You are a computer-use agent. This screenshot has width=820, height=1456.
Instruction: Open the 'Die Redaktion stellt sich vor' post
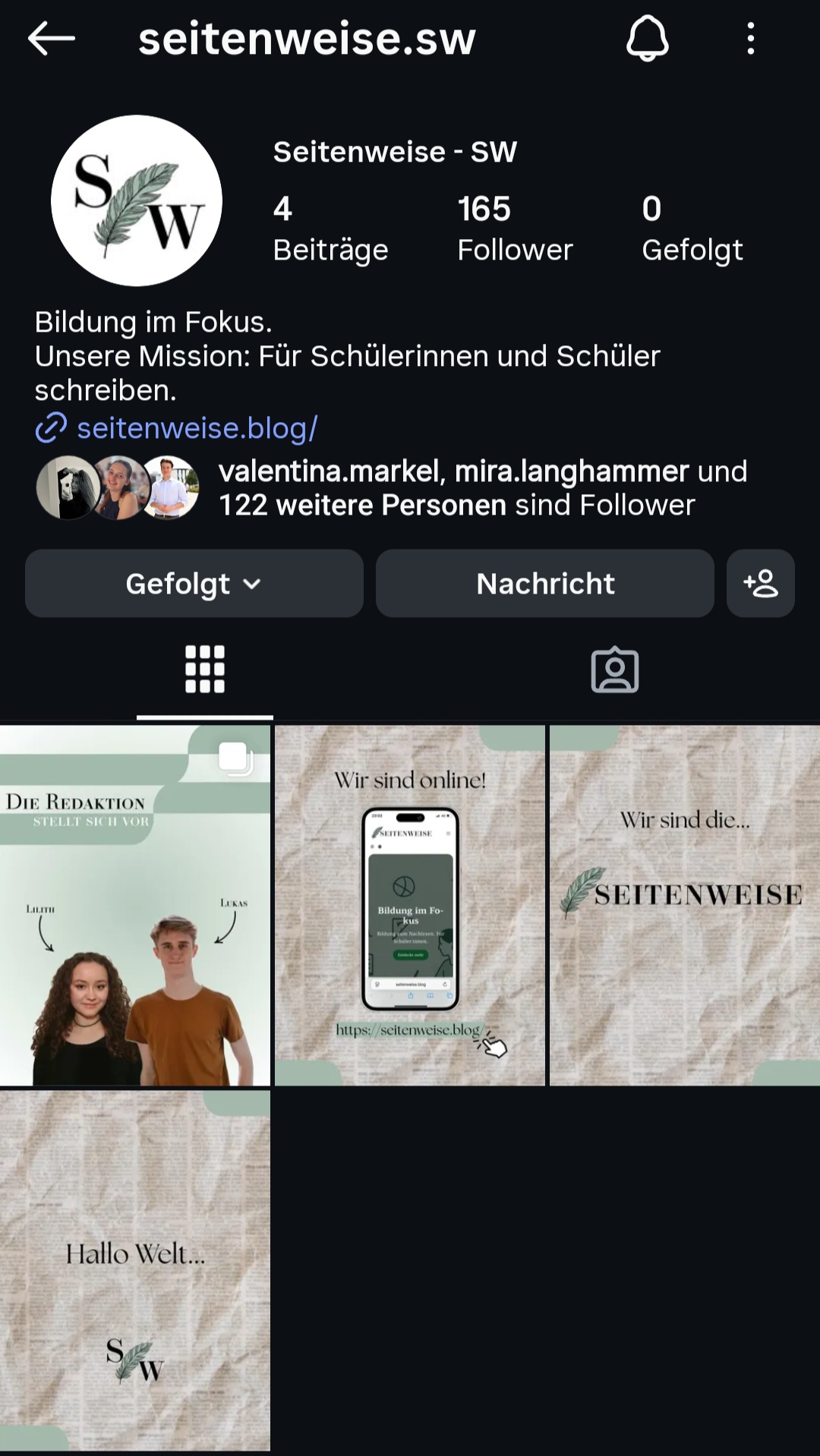coord(135,905)
